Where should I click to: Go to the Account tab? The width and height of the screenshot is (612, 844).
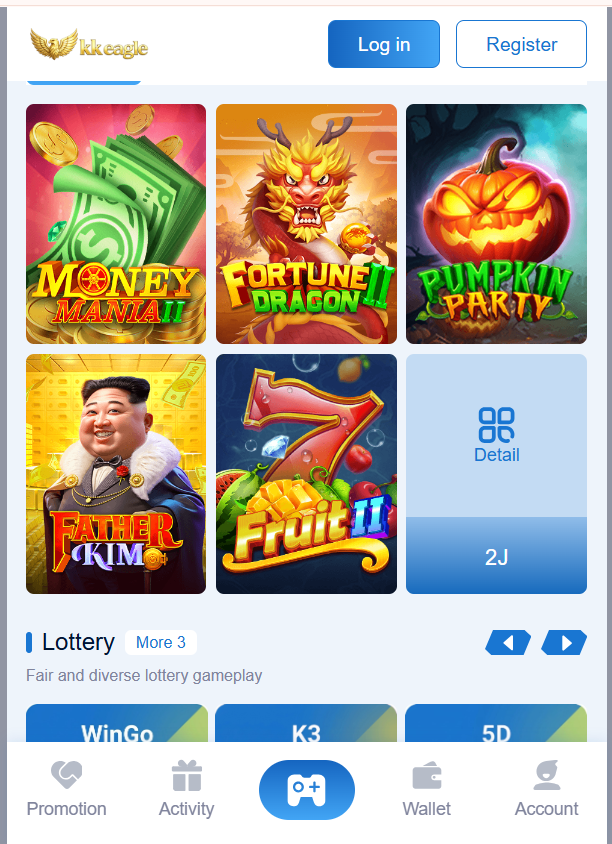coord(546,790)
